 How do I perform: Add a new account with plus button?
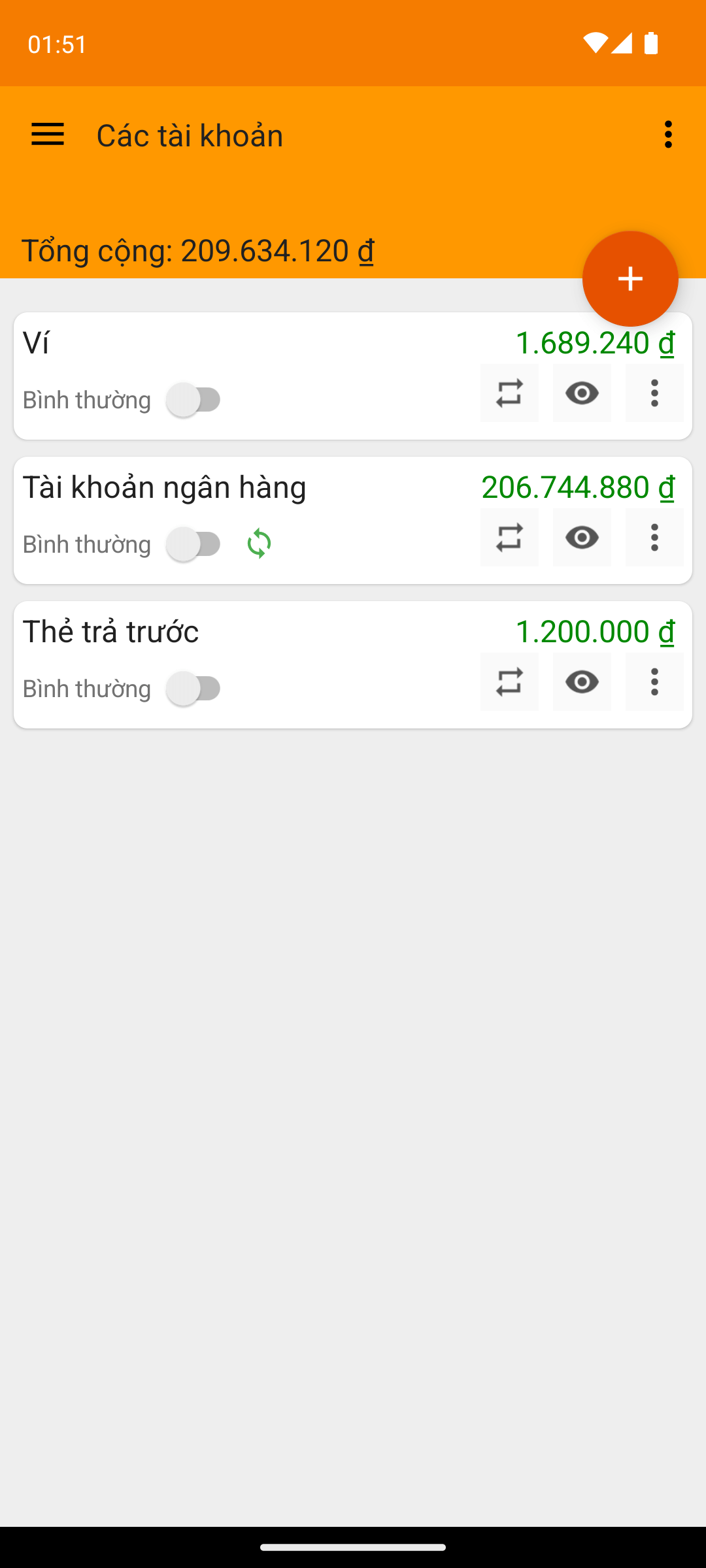point(630,279)
